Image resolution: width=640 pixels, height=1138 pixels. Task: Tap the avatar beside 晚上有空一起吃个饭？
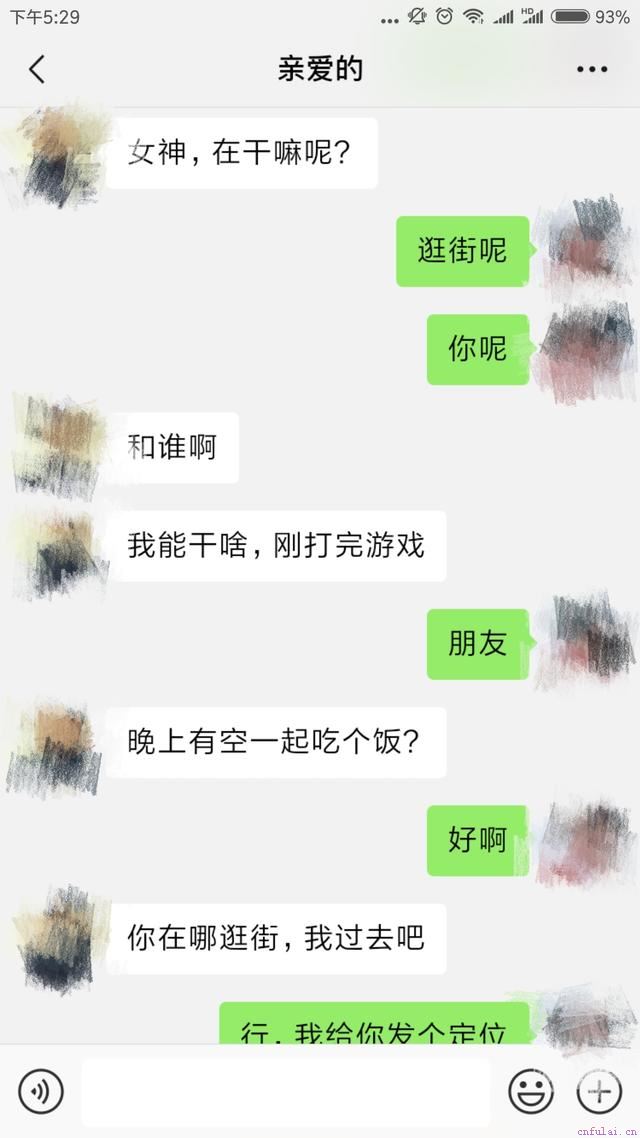pos(57,745)
